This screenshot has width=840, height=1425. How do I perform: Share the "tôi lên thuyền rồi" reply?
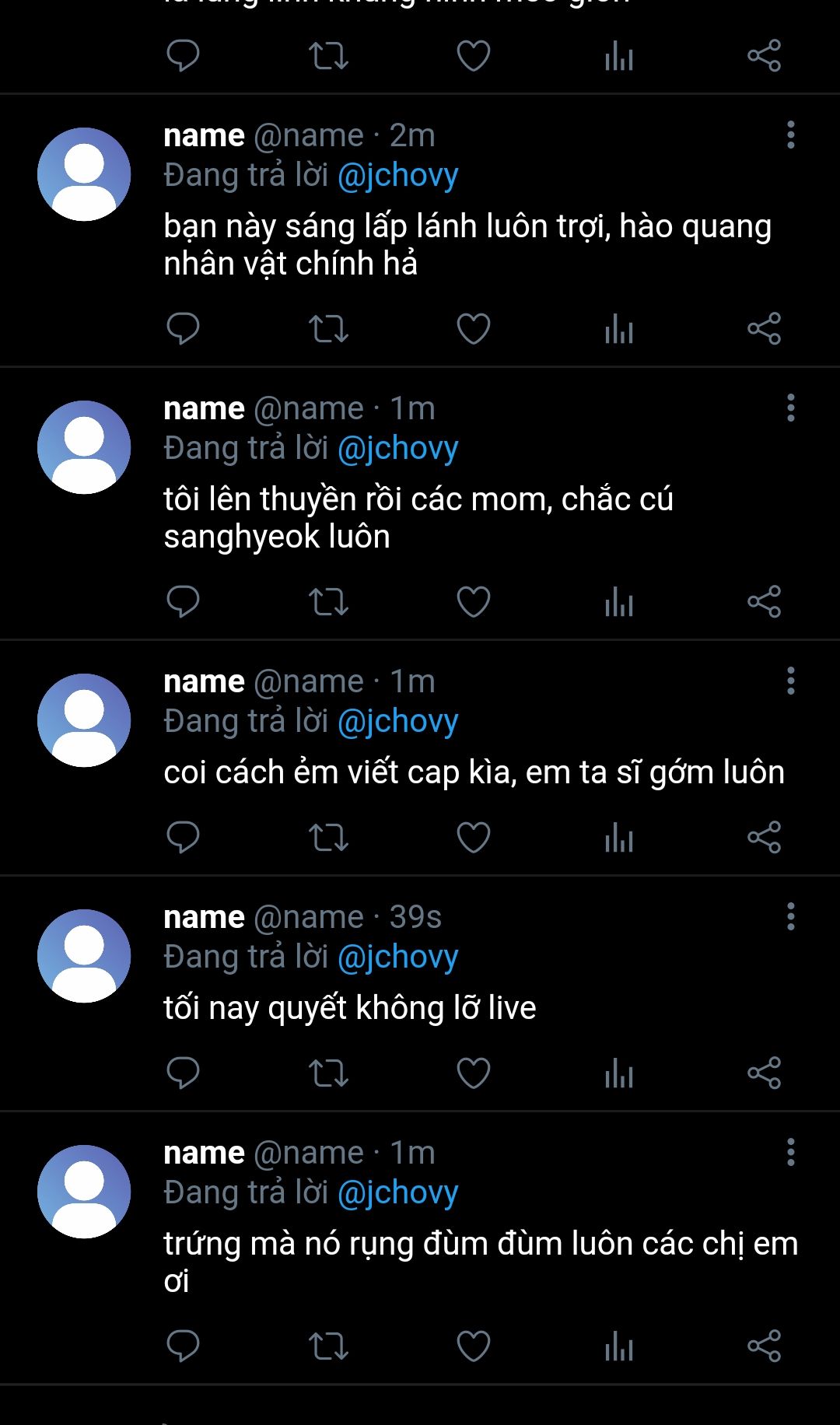pos(764,601)
